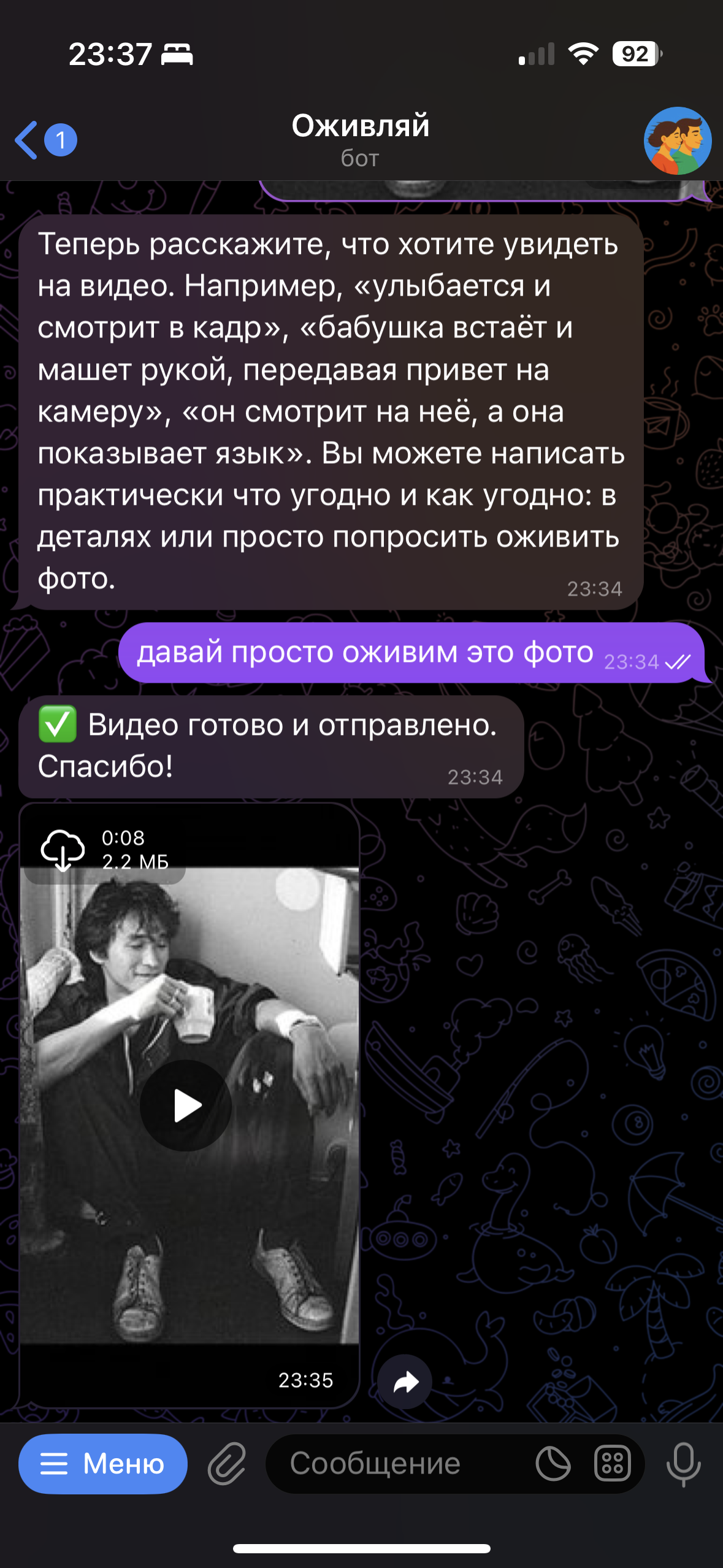Record a voice message with the microphone
This screenshot has height=1568, width=723.
(683, 1464)
